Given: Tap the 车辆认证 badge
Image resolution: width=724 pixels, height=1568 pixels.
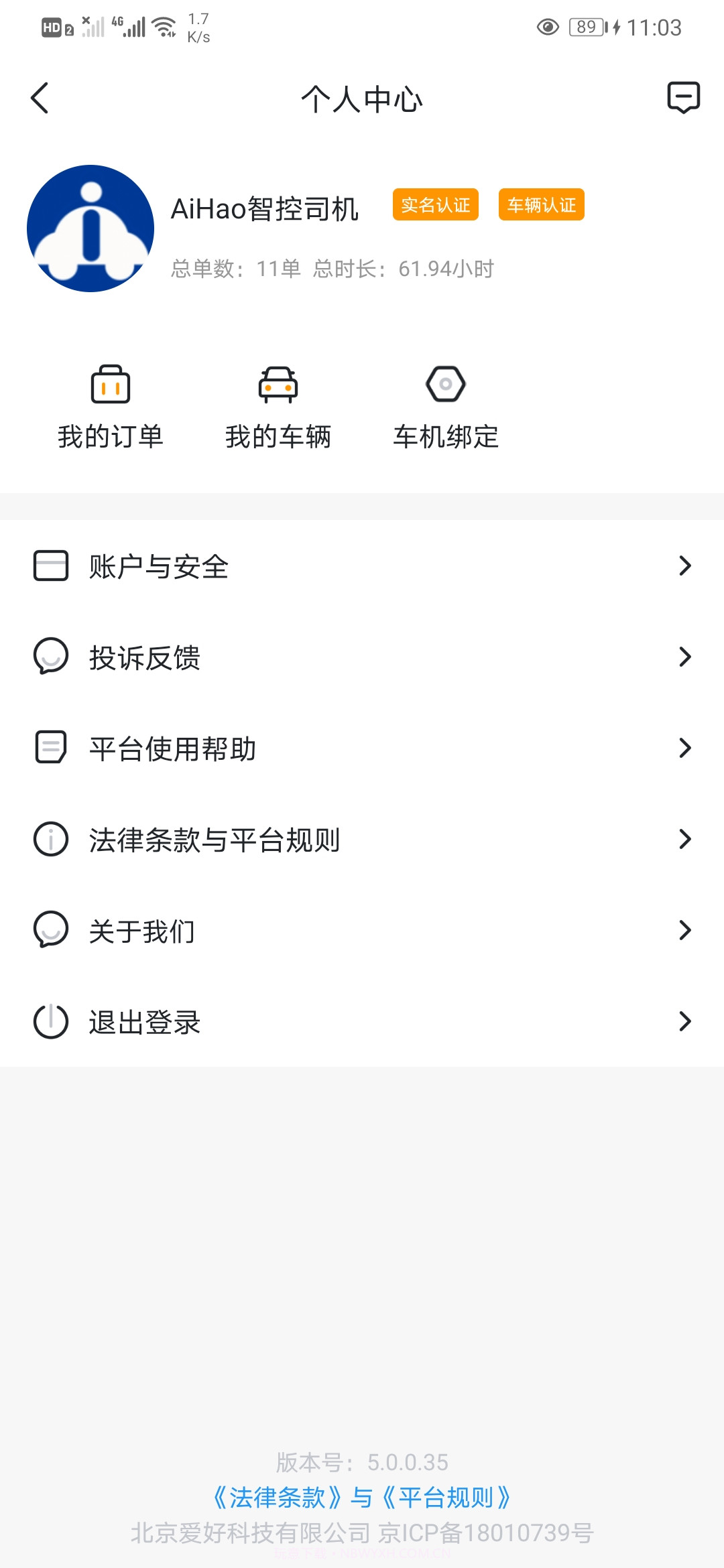Looking at the screenshot, I should [x=541, y=205].
